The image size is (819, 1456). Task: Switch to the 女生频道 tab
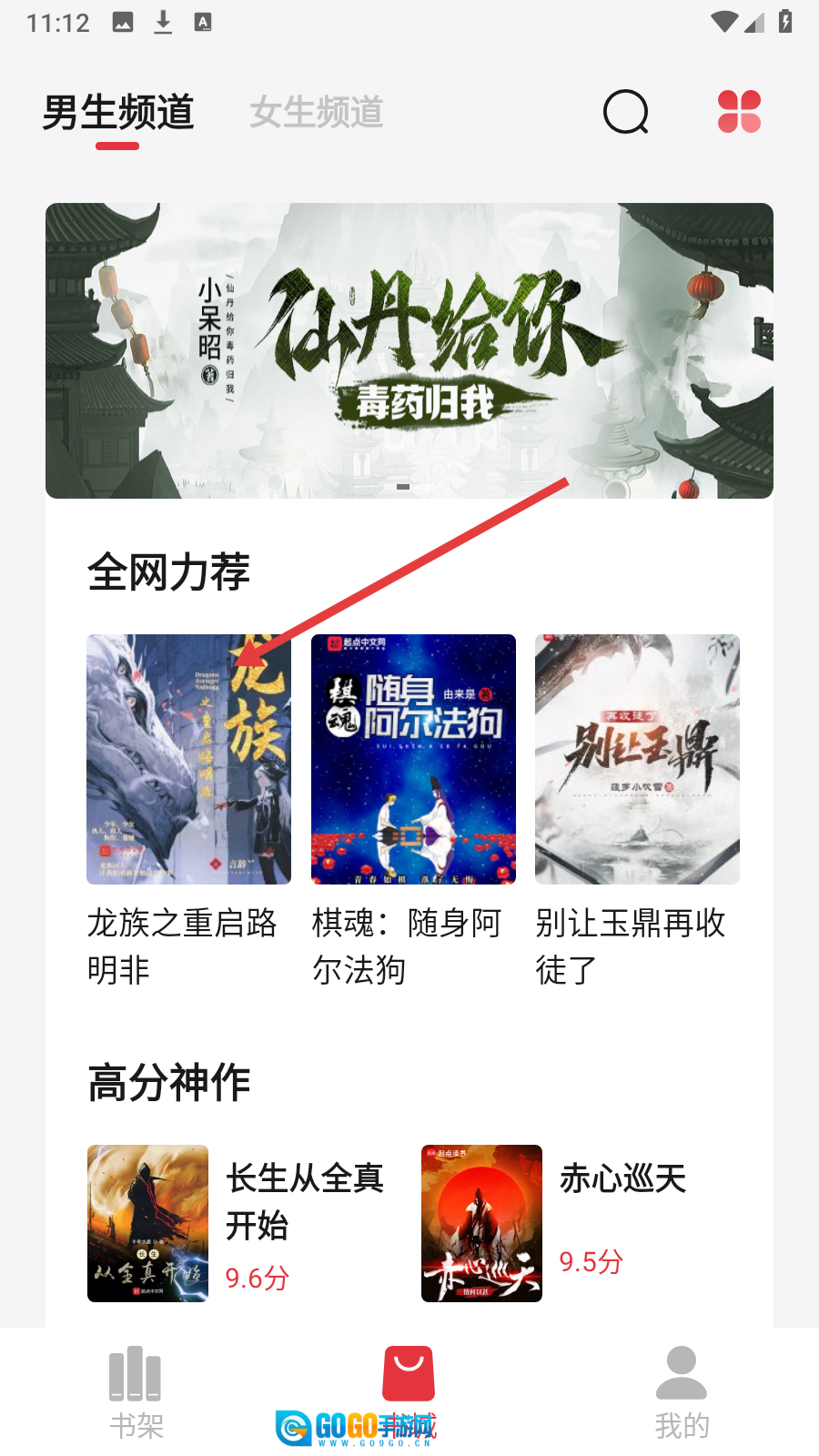(x=316, y=113)
